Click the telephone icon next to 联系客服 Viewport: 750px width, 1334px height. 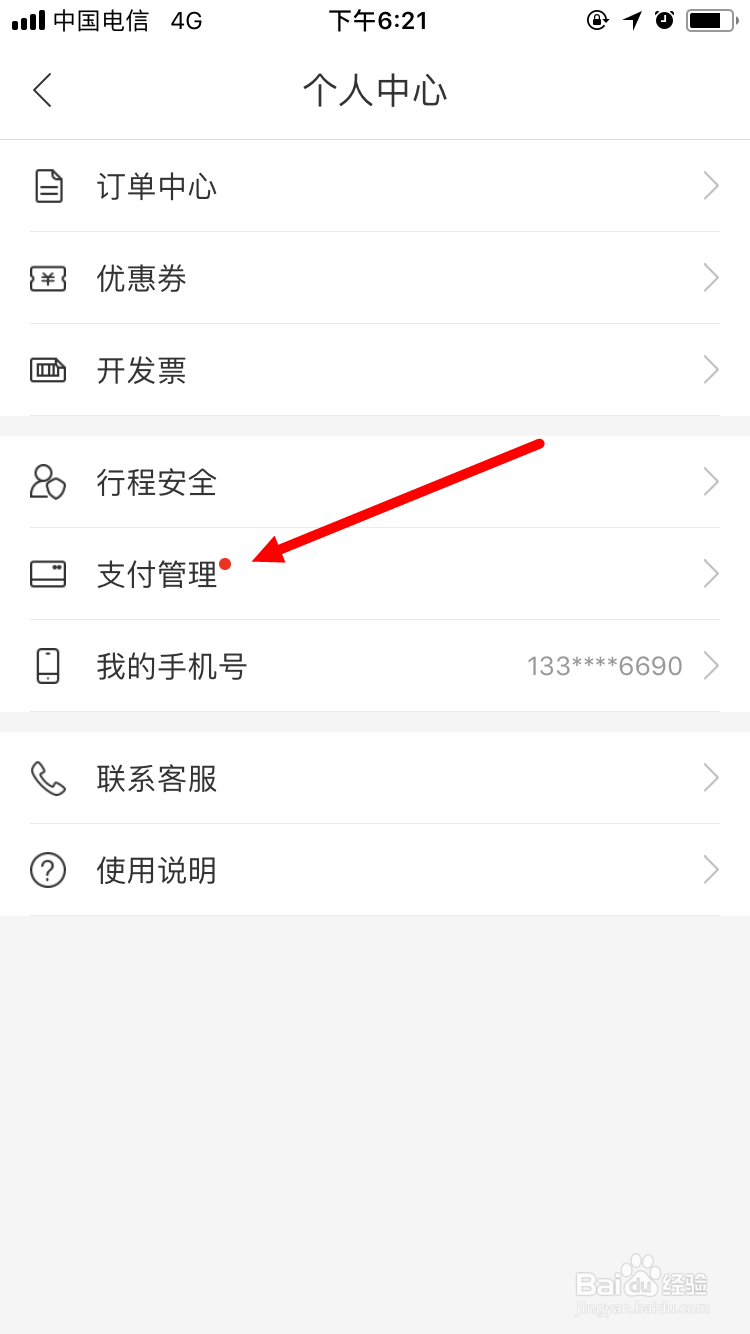coord(48,778)
